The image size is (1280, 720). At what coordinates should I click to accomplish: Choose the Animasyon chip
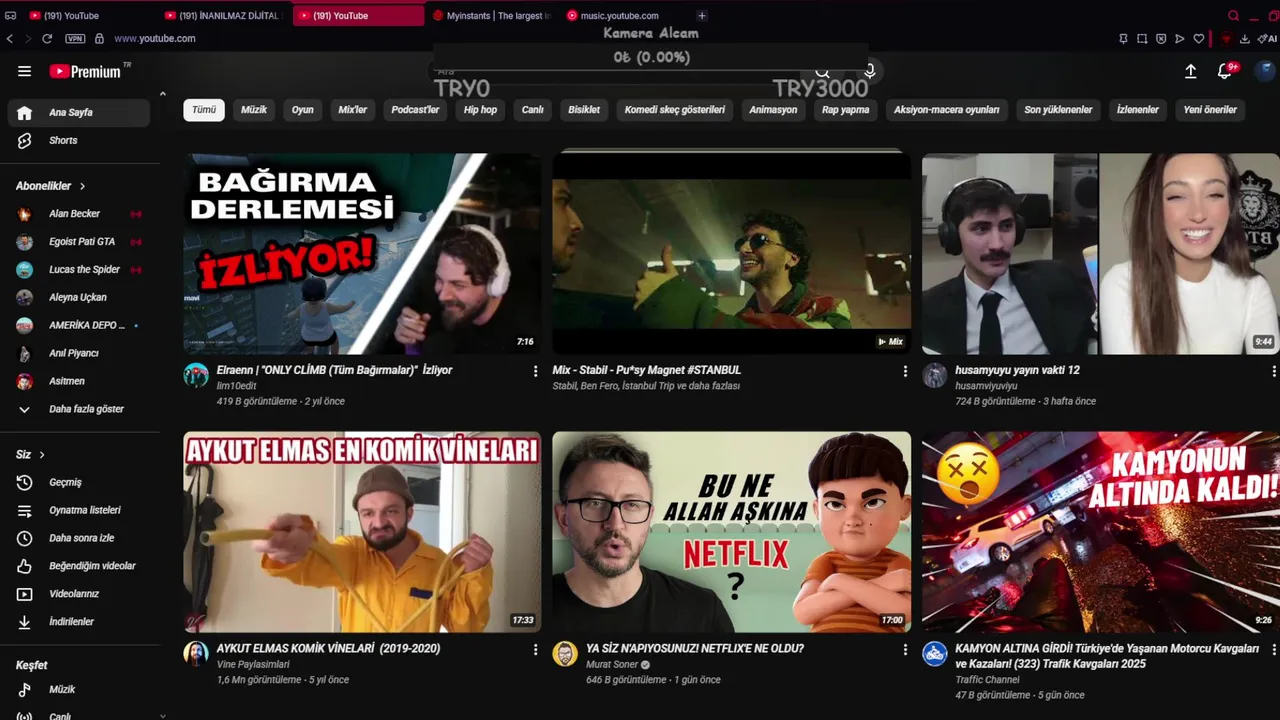(773, 110)
